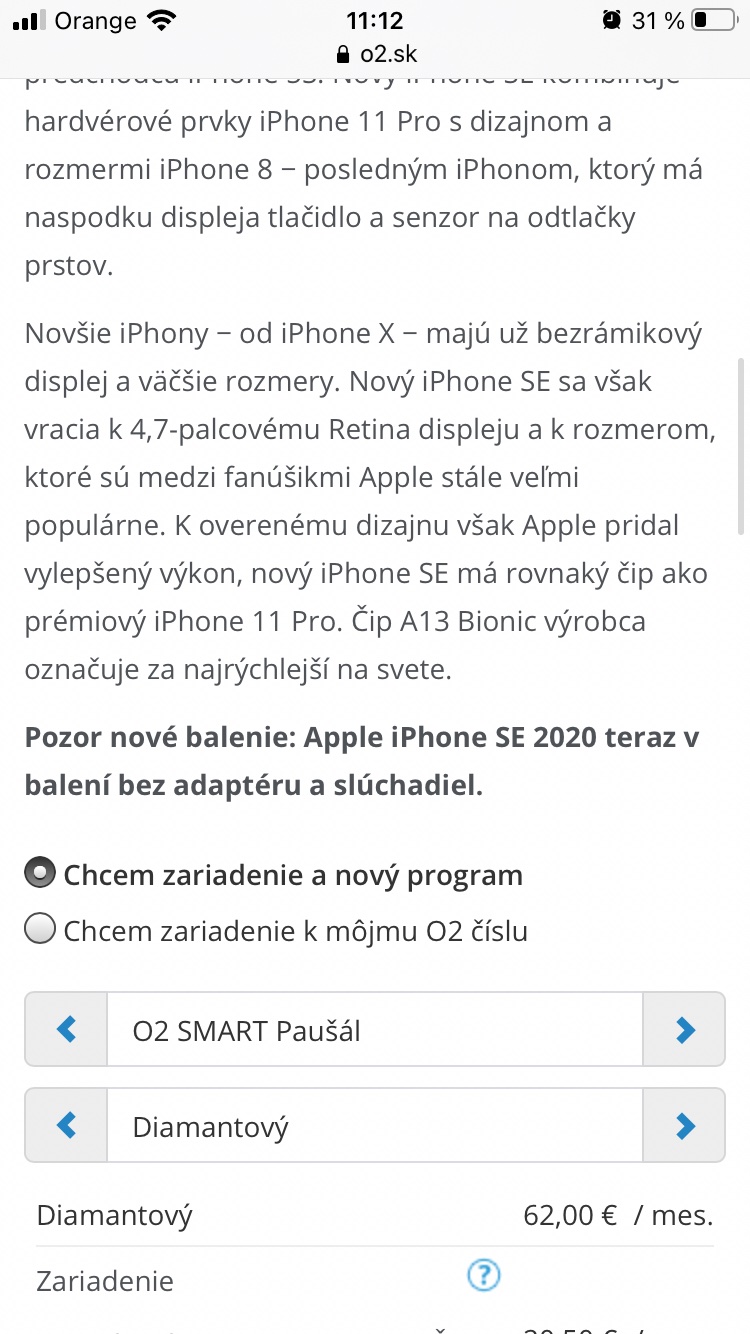Choose 'Chcem zariadenie k môjmu O2 číslu'
The width and height of the screenshot is (750, 1334).
click(x=40, y=931)
